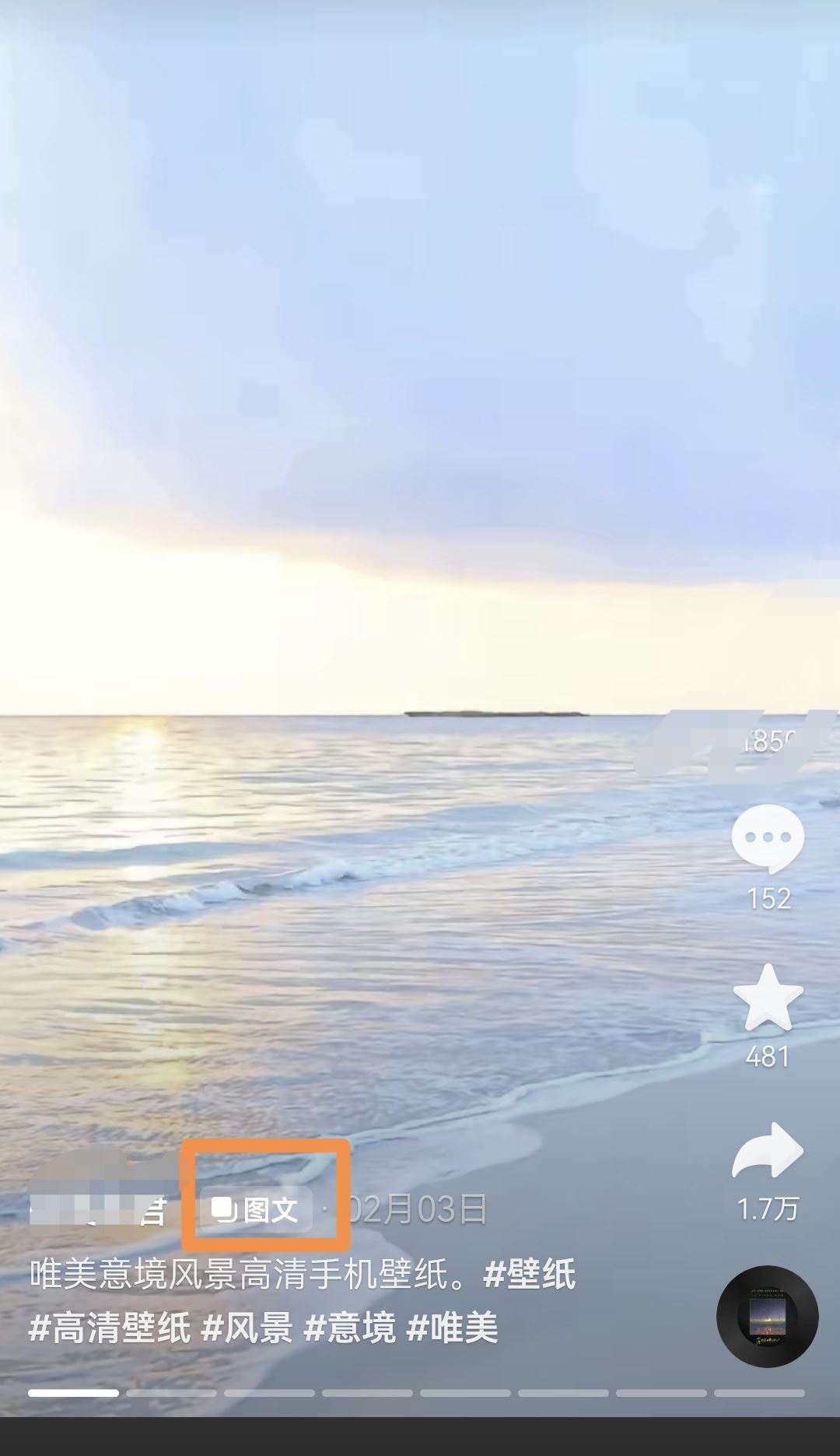Open the comments with 152 replies
The height and width of the screenshot is (1456, 840).
click(x=768, y=840)
